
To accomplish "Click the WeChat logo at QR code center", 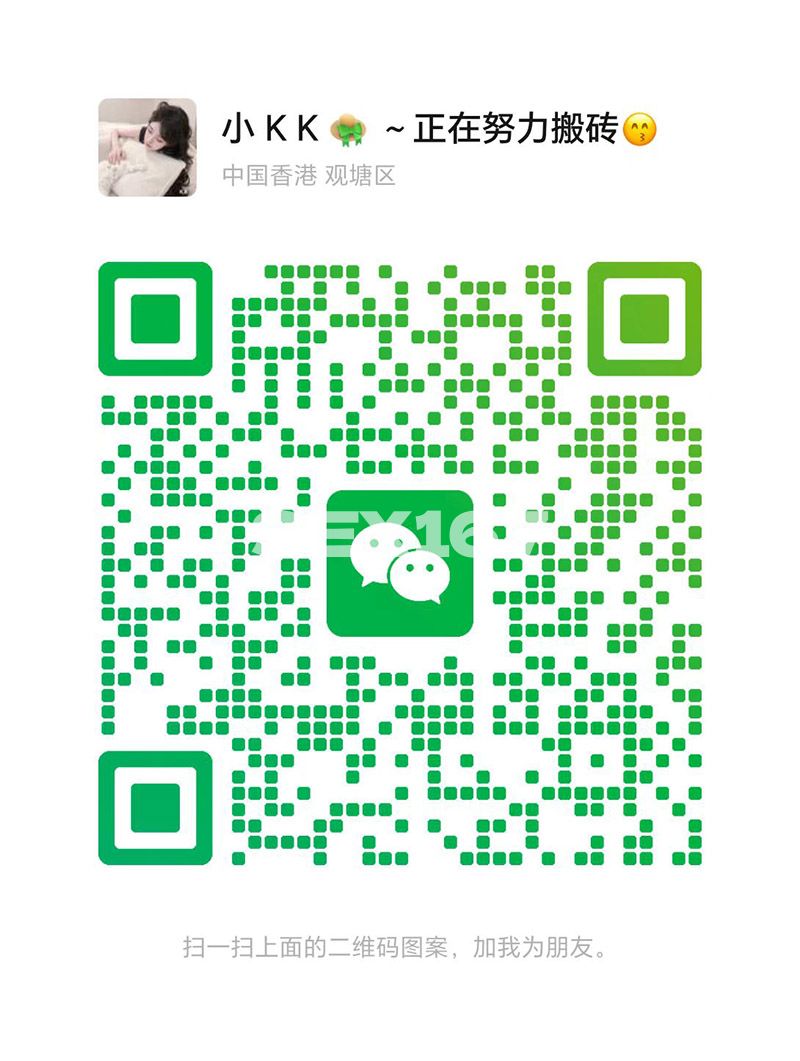I will tap(399, 565).
